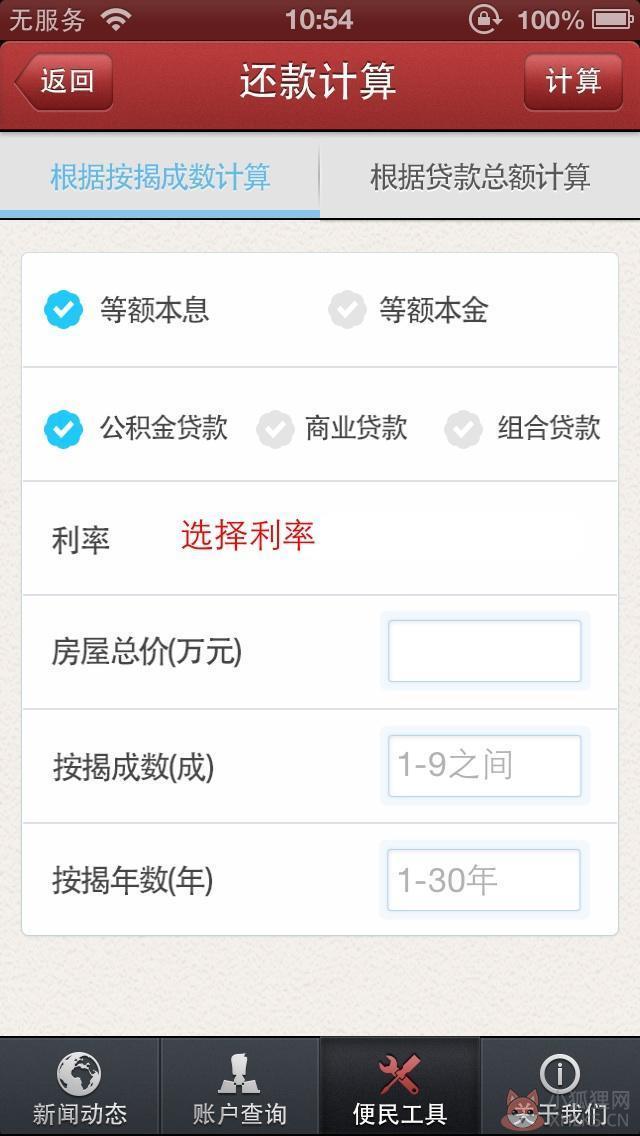Open the 便民工具 tab
This screenshot has height=1136, width=640.
[400, 1087]
